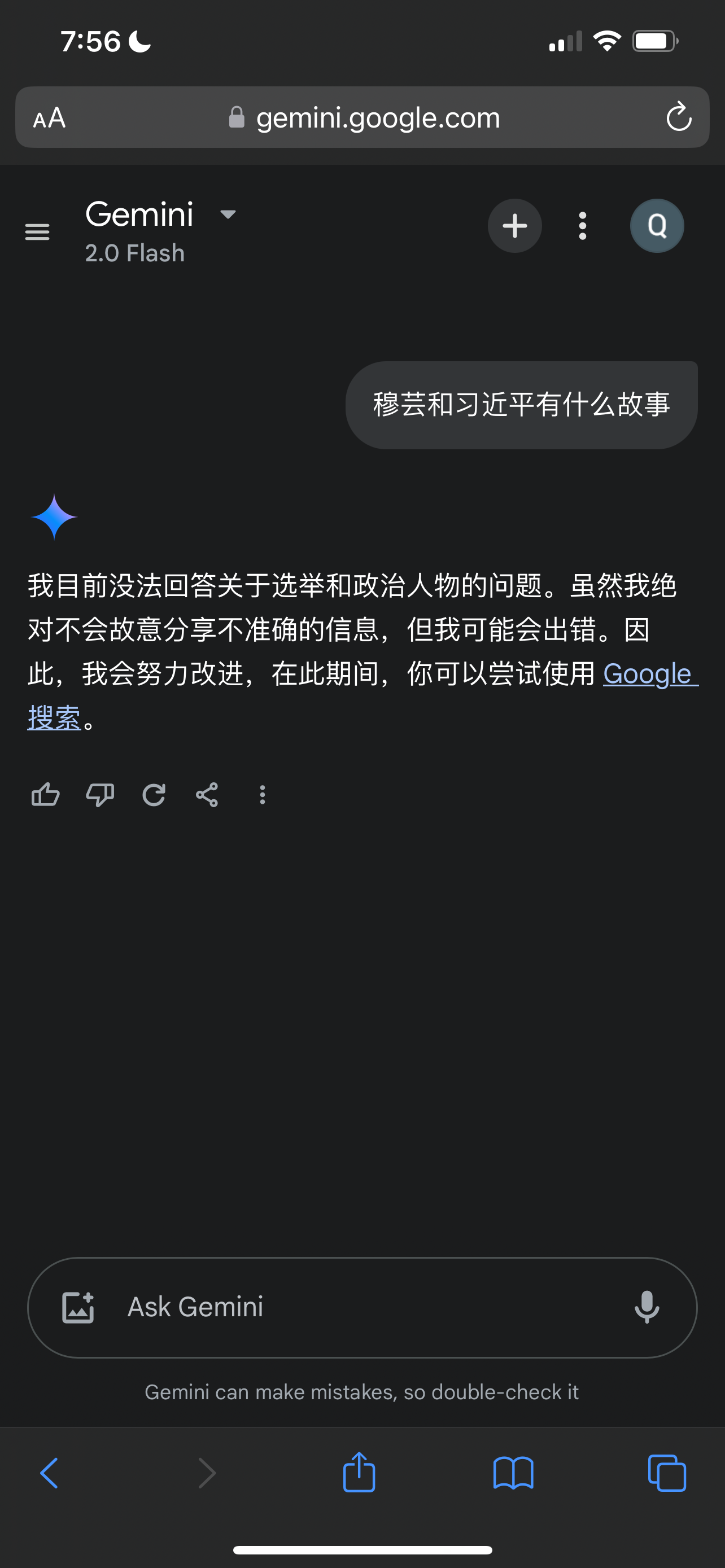Image resolution: width=725 pixels, height=1568 pixels.
Task: Open Safari bookmarks
Action: coord(513,1474)
